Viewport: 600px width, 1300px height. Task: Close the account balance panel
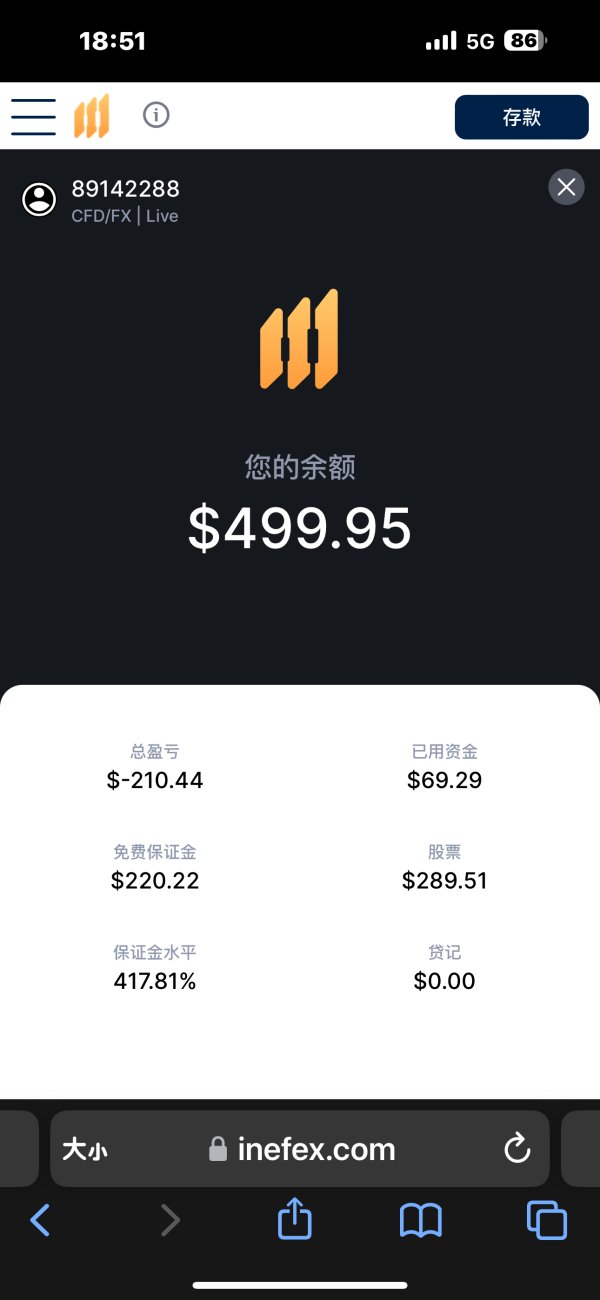(x=566, y=186)
